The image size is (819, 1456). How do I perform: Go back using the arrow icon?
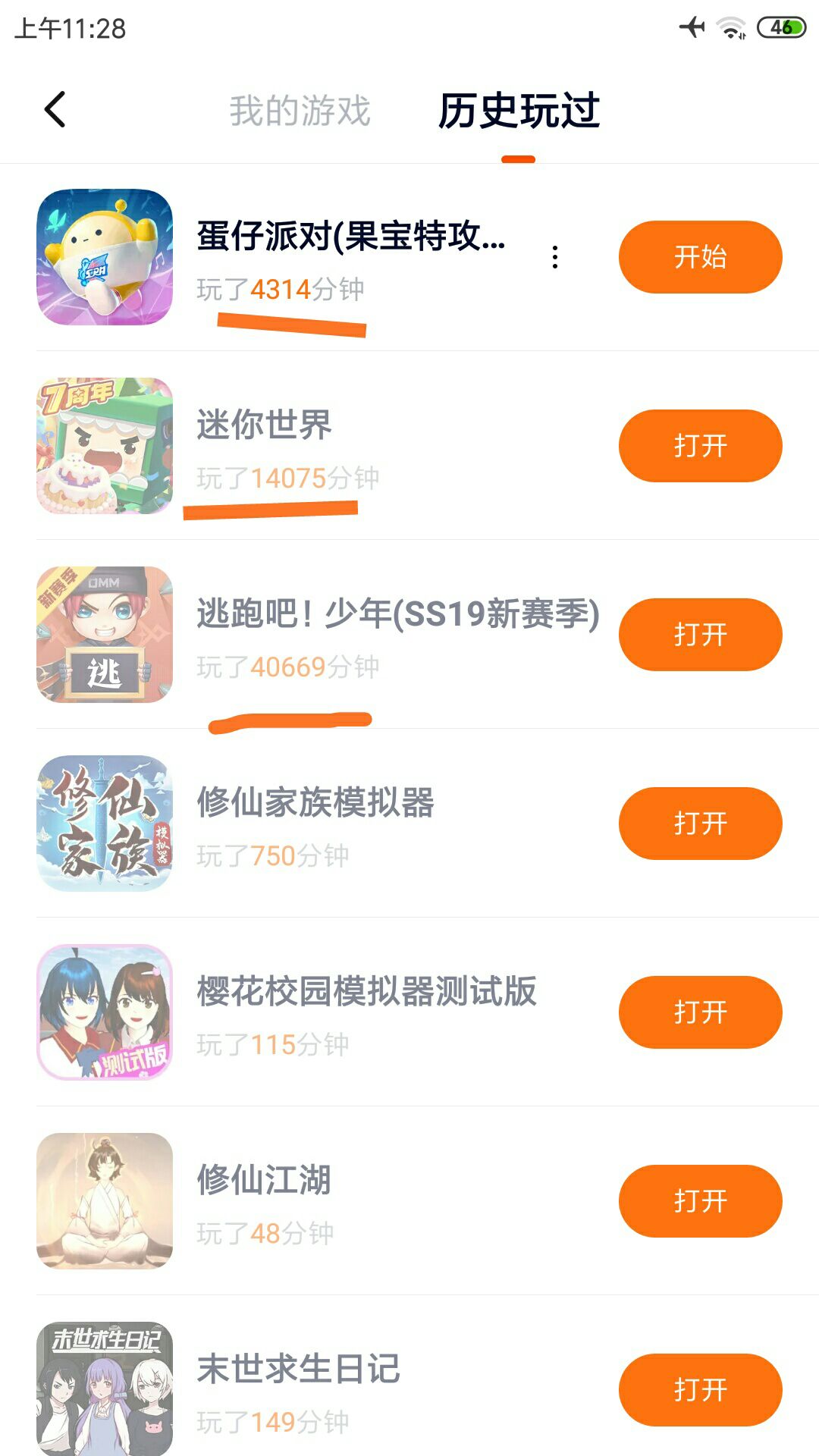(55, 110)
